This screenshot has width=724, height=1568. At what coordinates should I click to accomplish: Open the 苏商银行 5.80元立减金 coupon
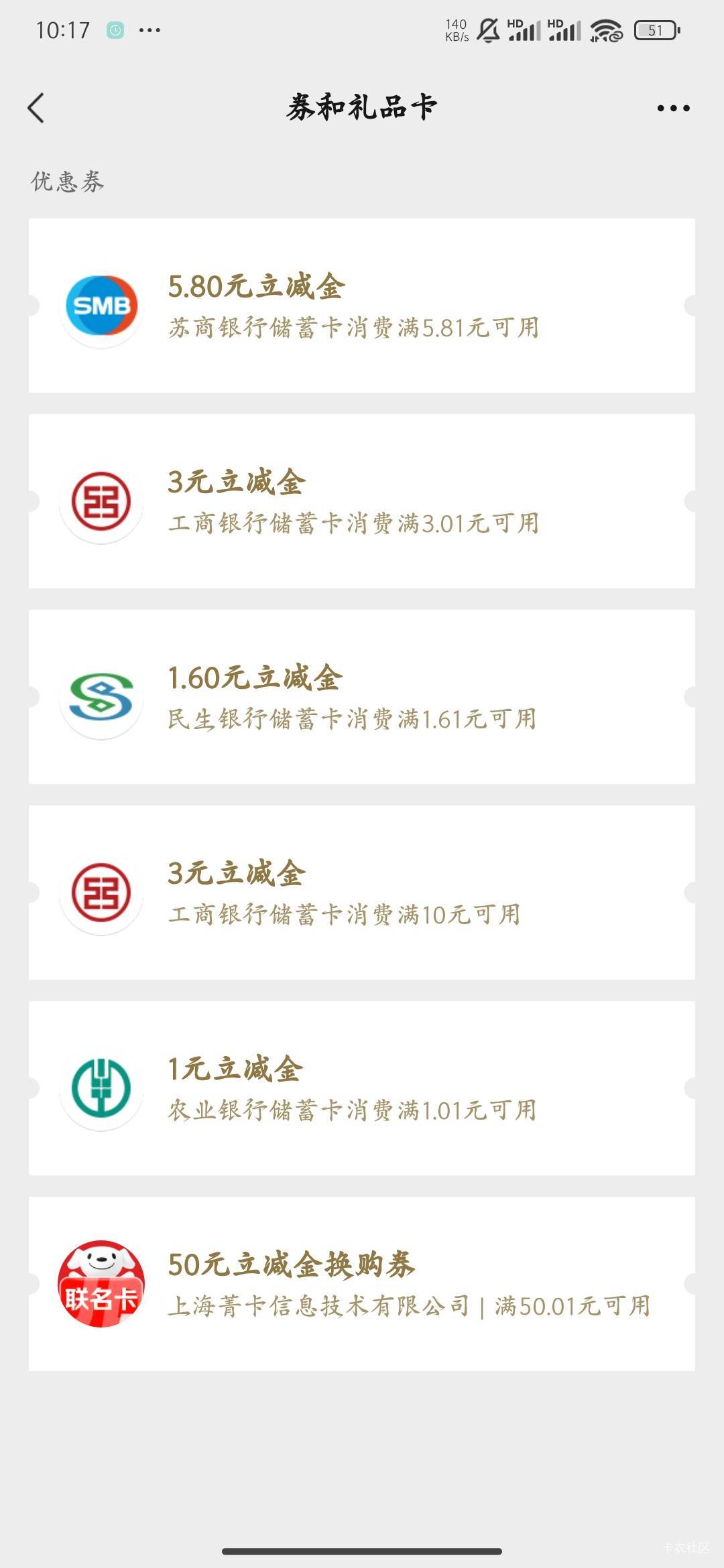(x=362, y=306)
